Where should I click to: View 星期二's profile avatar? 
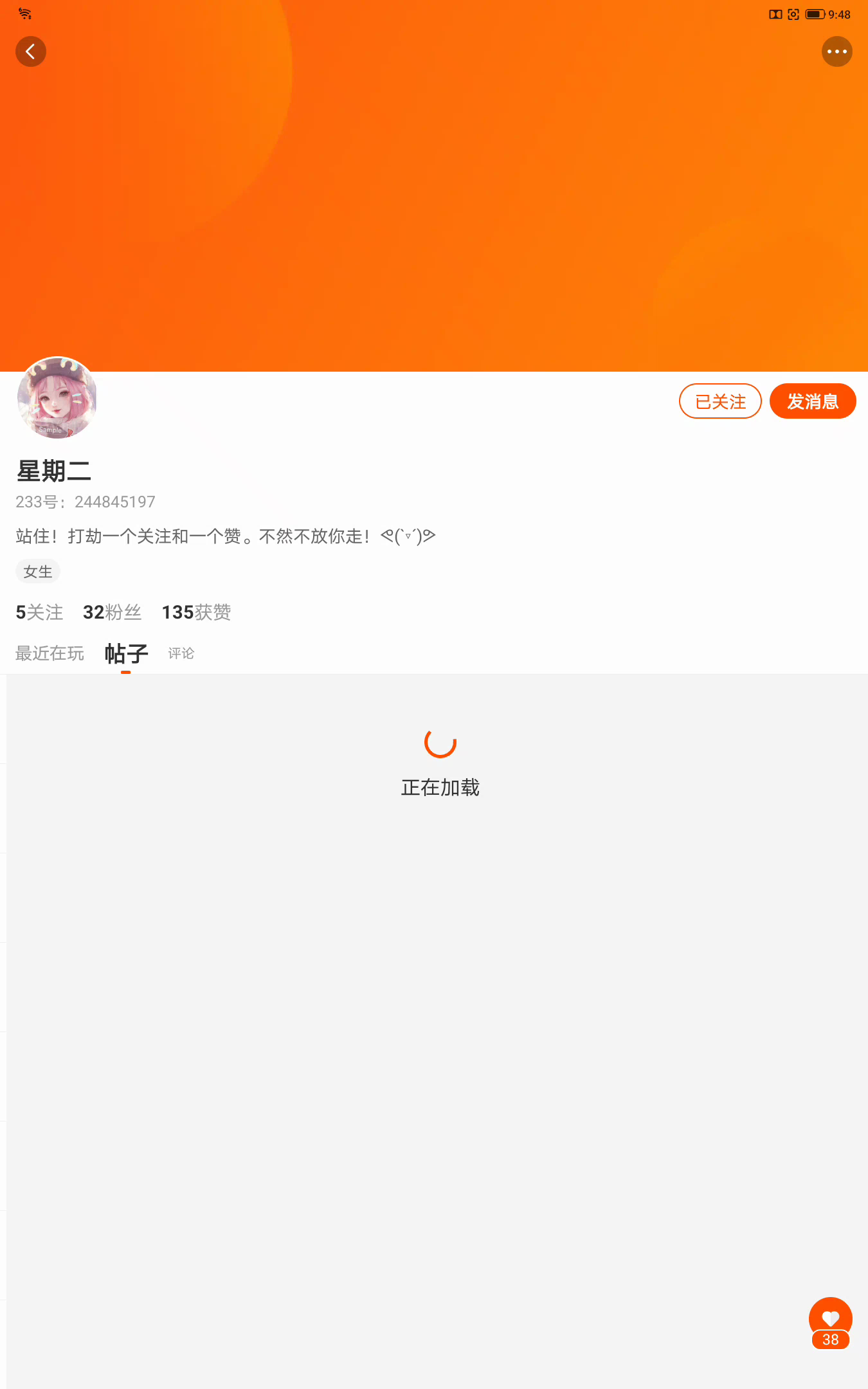[x=57, y=398]
